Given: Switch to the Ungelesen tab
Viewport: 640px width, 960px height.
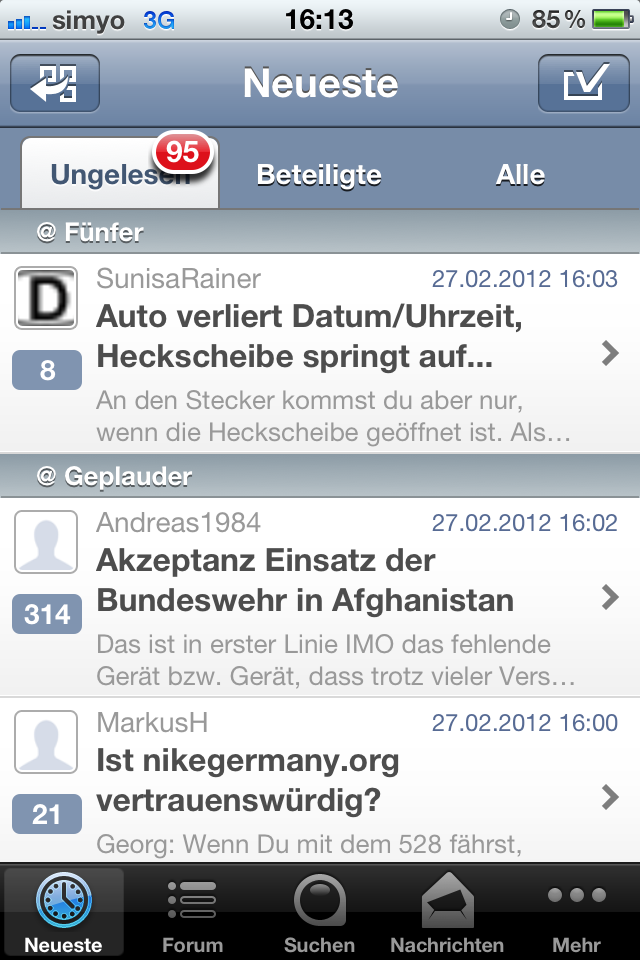Looking at the screenshot, I should pos(119,175).
